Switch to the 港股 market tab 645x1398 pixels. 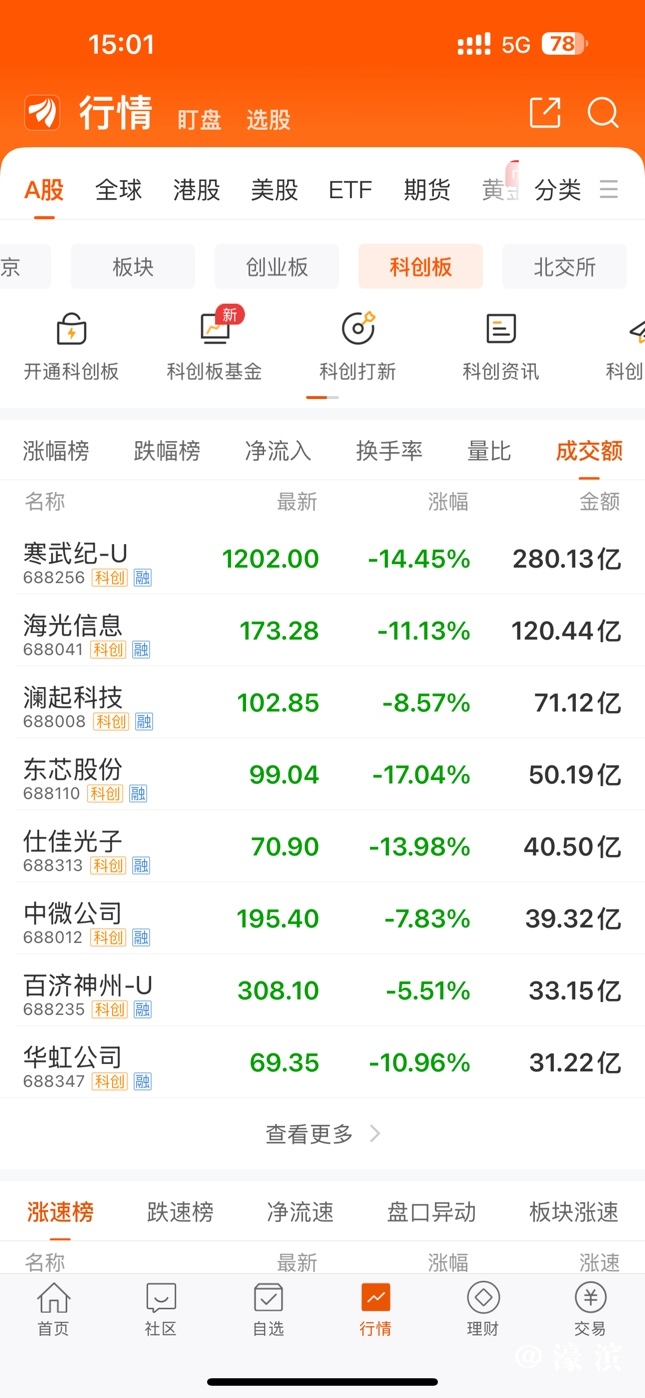click(x=196, y=190)
